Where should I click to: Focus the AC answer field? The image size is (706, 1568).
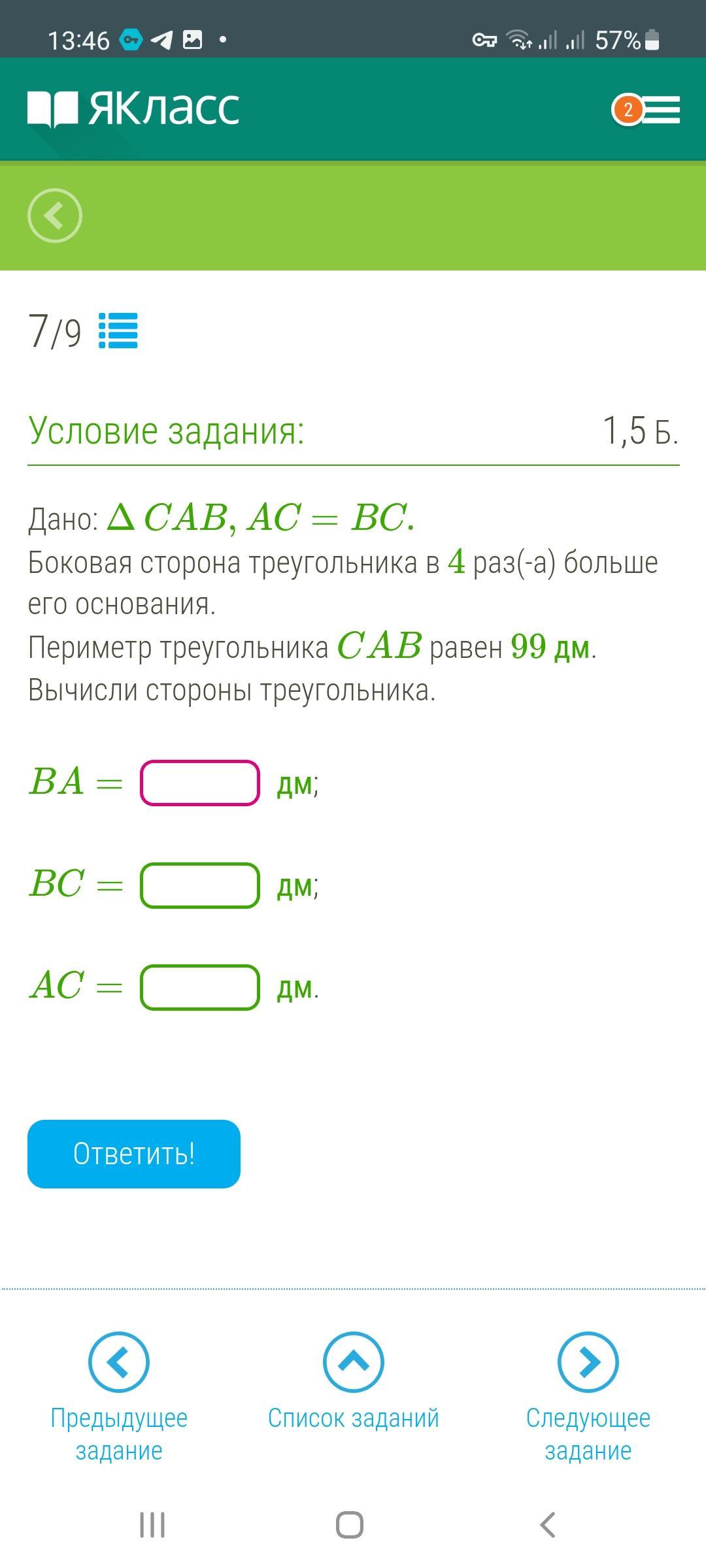200,987
